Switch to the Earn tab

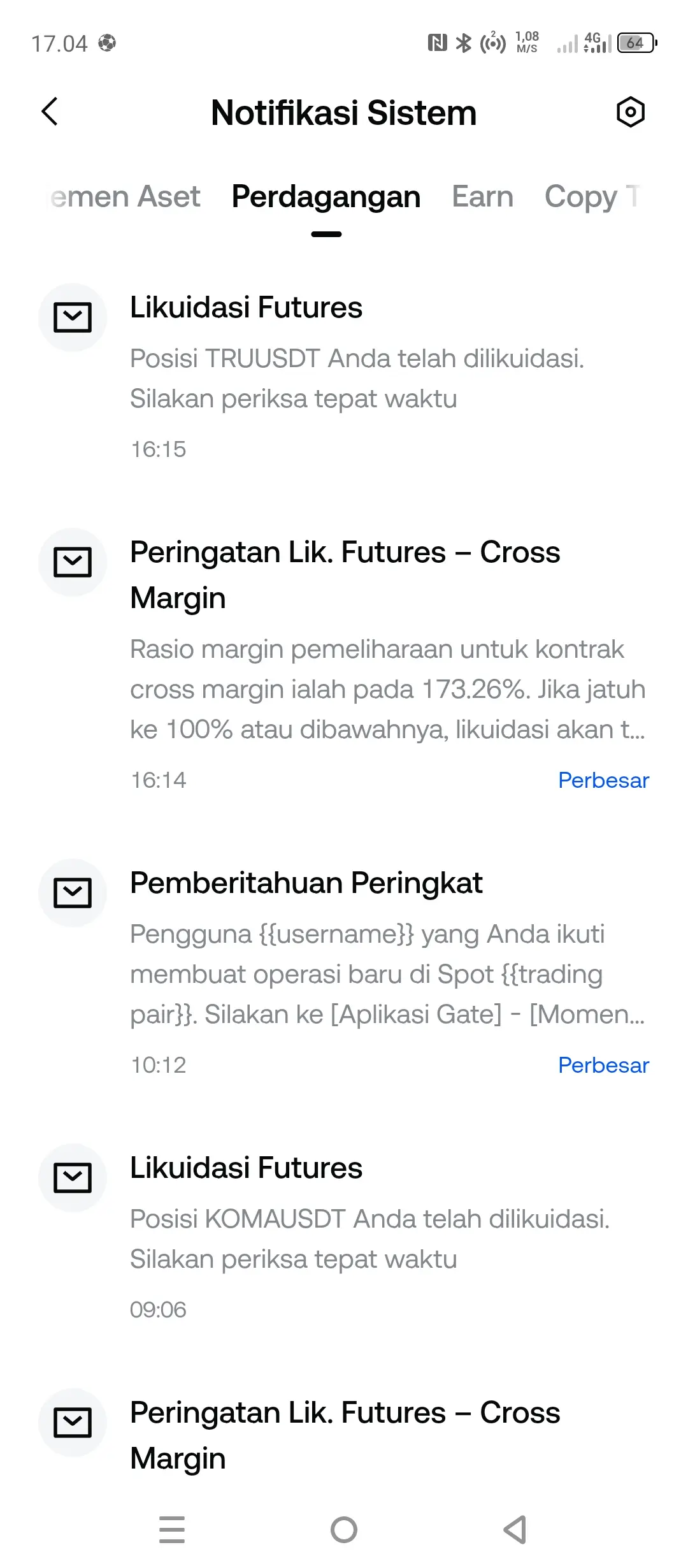pos(482,196)
